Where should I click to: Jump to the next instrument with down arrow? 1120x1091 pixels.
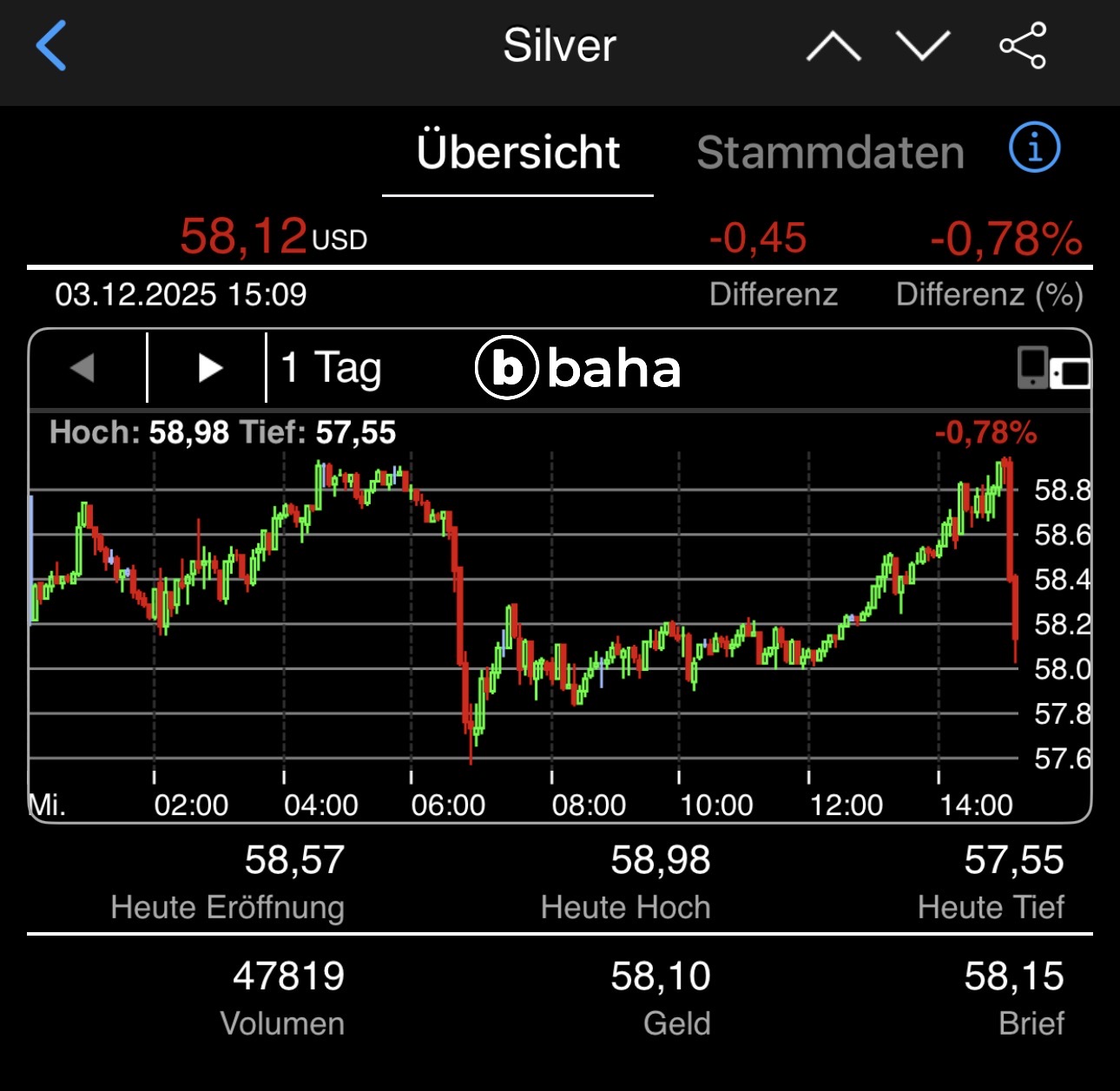pos(923,46)
